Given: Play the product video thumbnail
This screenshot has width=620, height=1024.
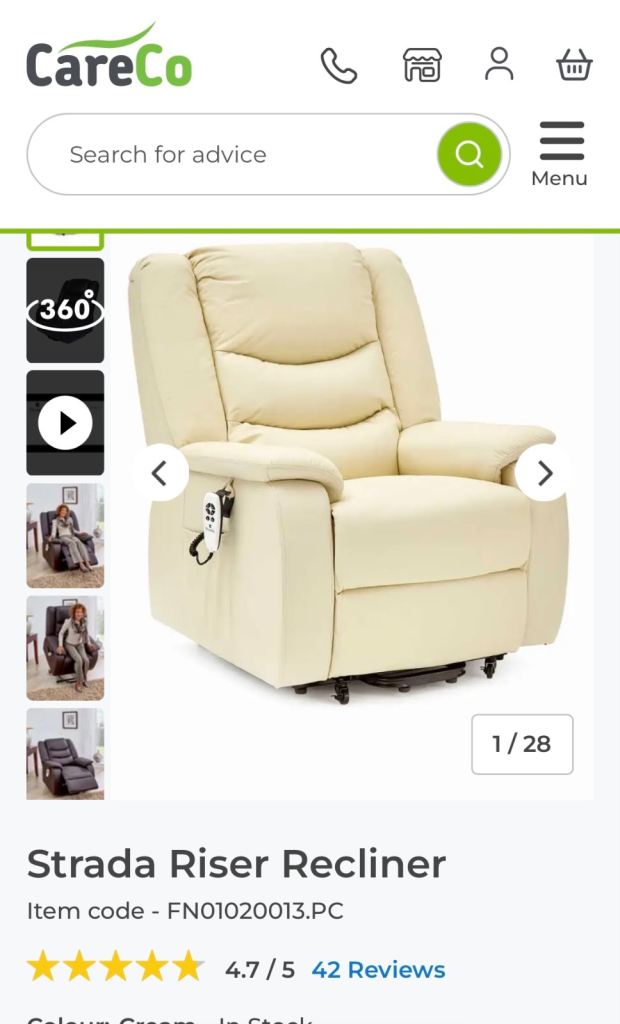Looking at the screenshot, I should point(65,423).
